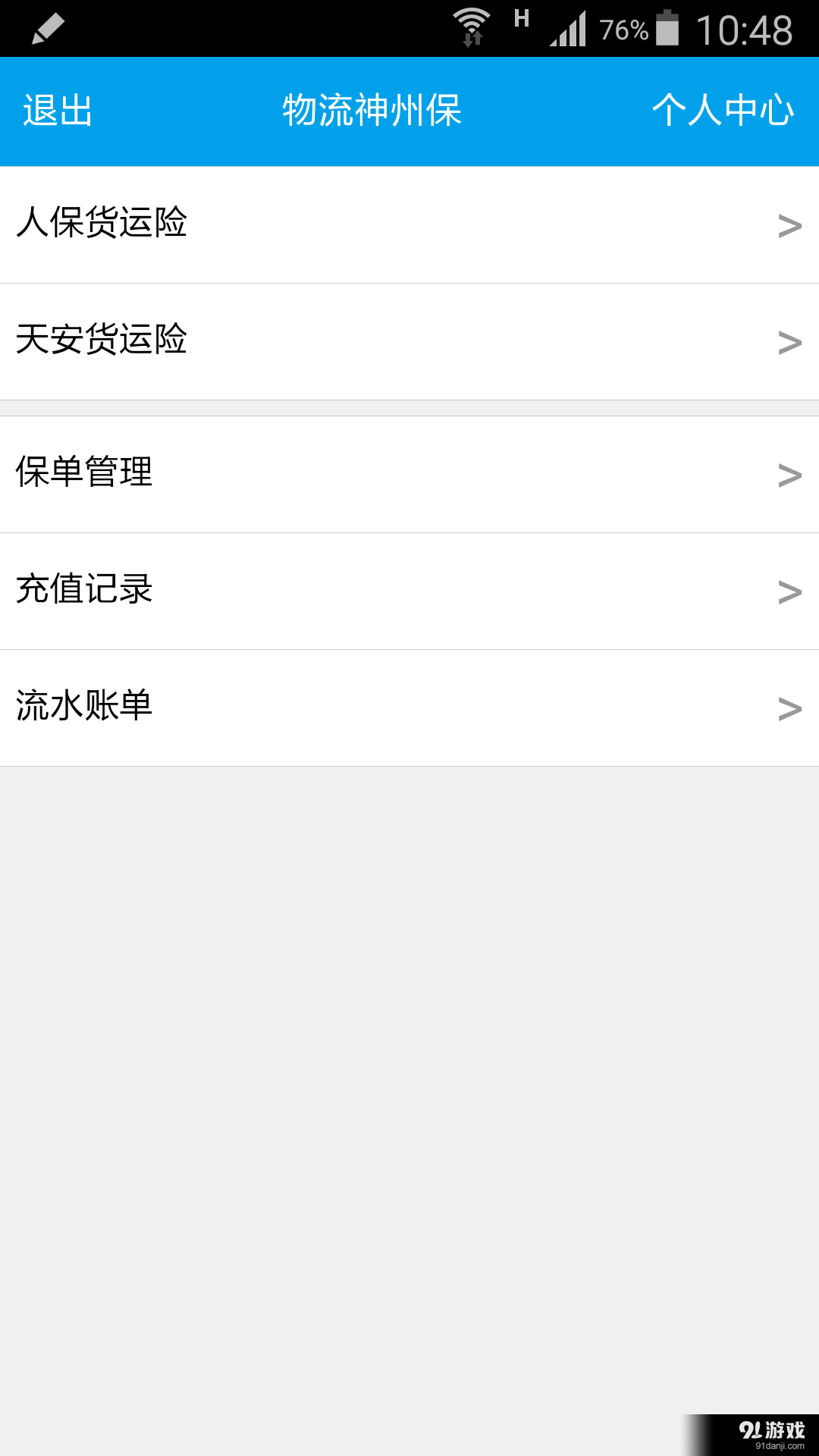The width and height of the screenshot is (819, 1456).
Task: Open 保单管理 using its chevron
Action: point(789,475)
